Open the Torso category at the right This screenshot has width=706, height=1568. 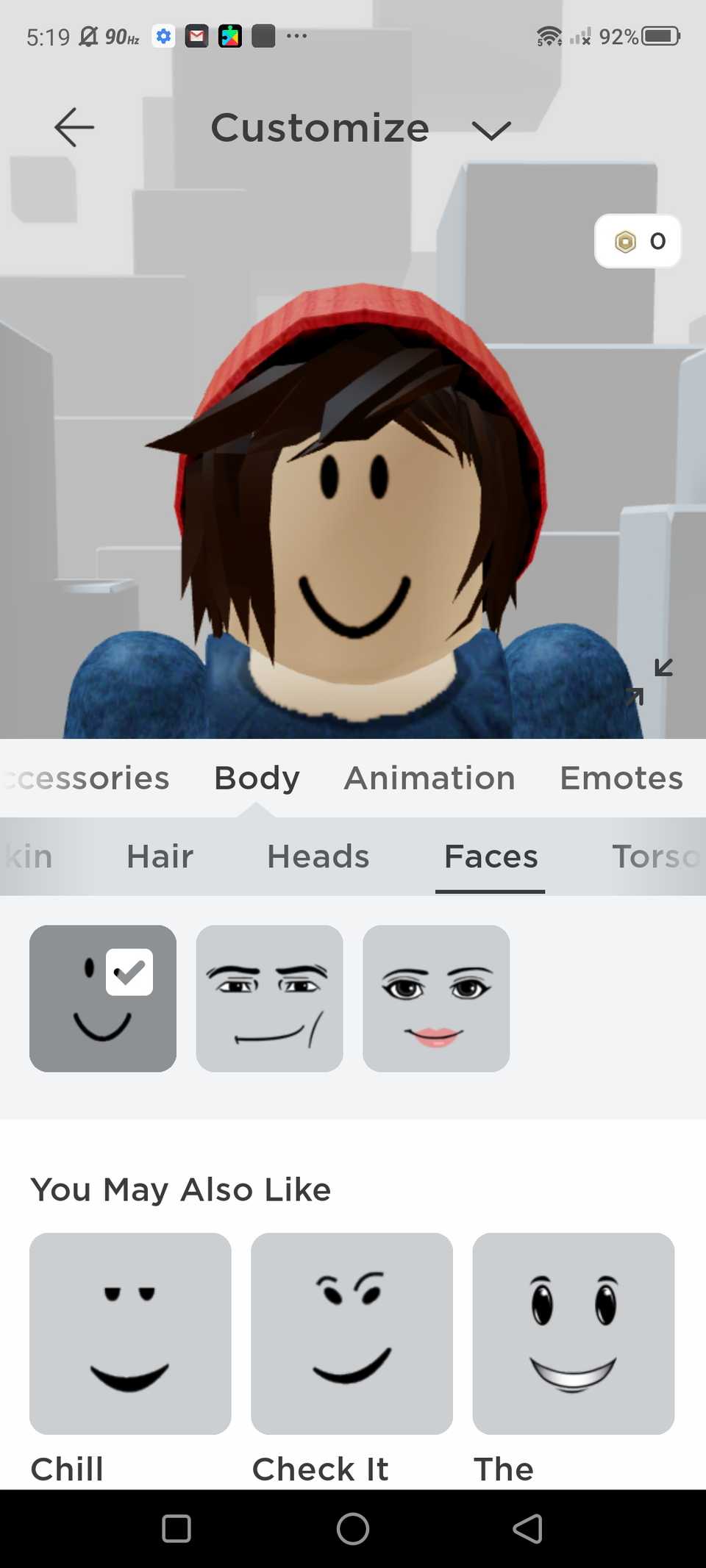tap(655, 856)
